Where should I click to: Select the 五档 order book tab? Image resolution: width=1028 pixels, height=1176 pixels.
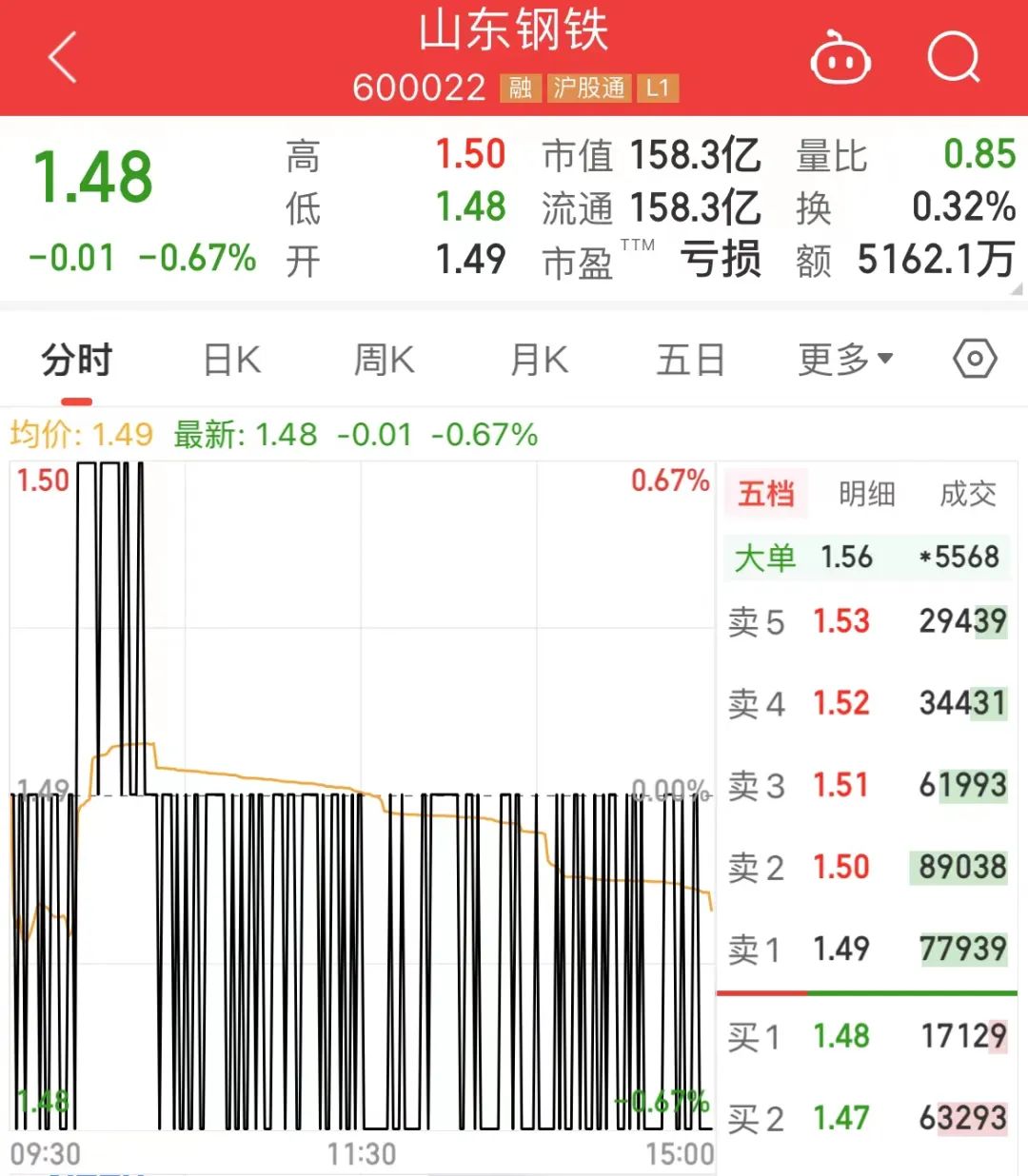[x=765, y=494]
